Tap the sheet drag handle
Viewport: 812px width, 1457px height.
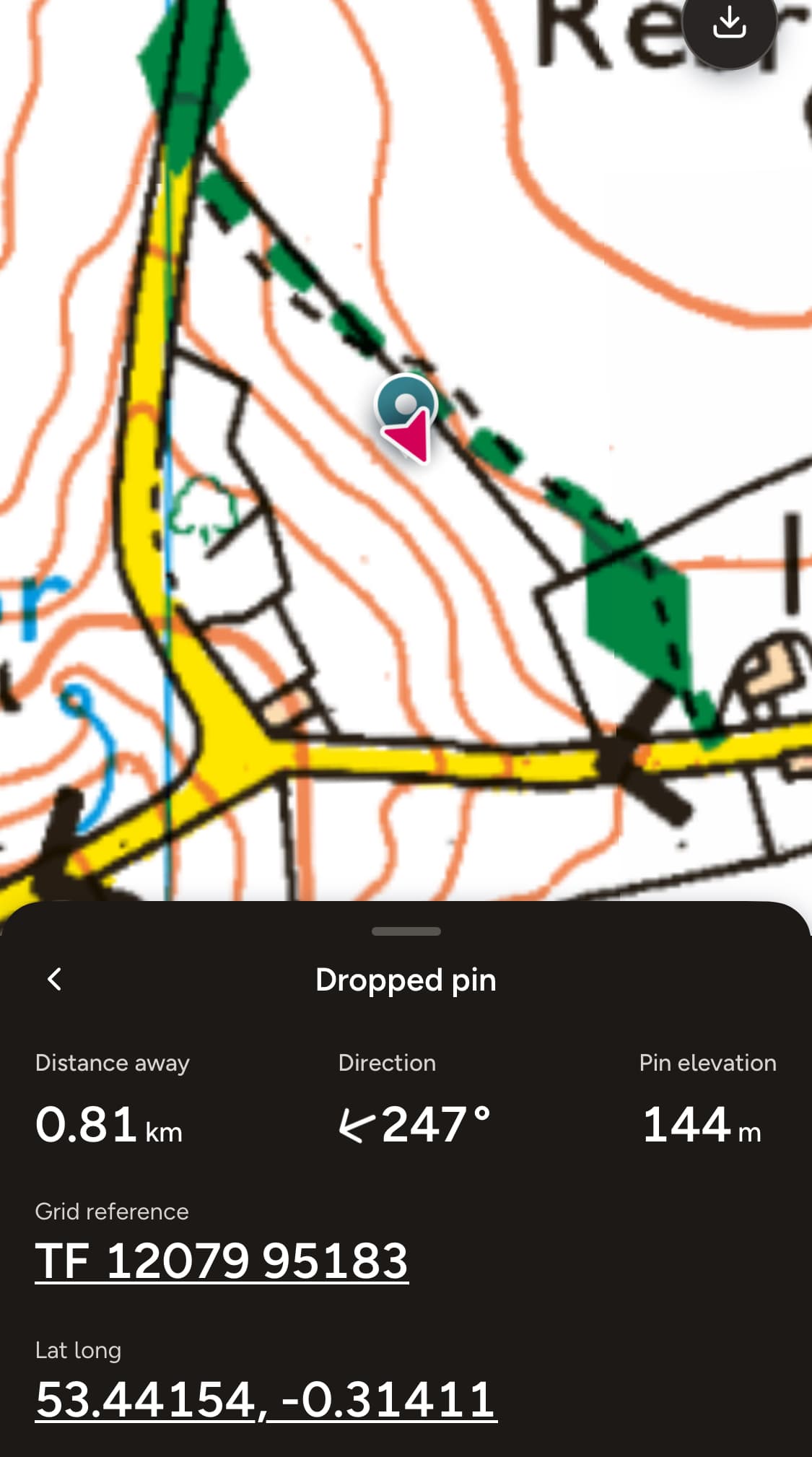pos(406,931)
